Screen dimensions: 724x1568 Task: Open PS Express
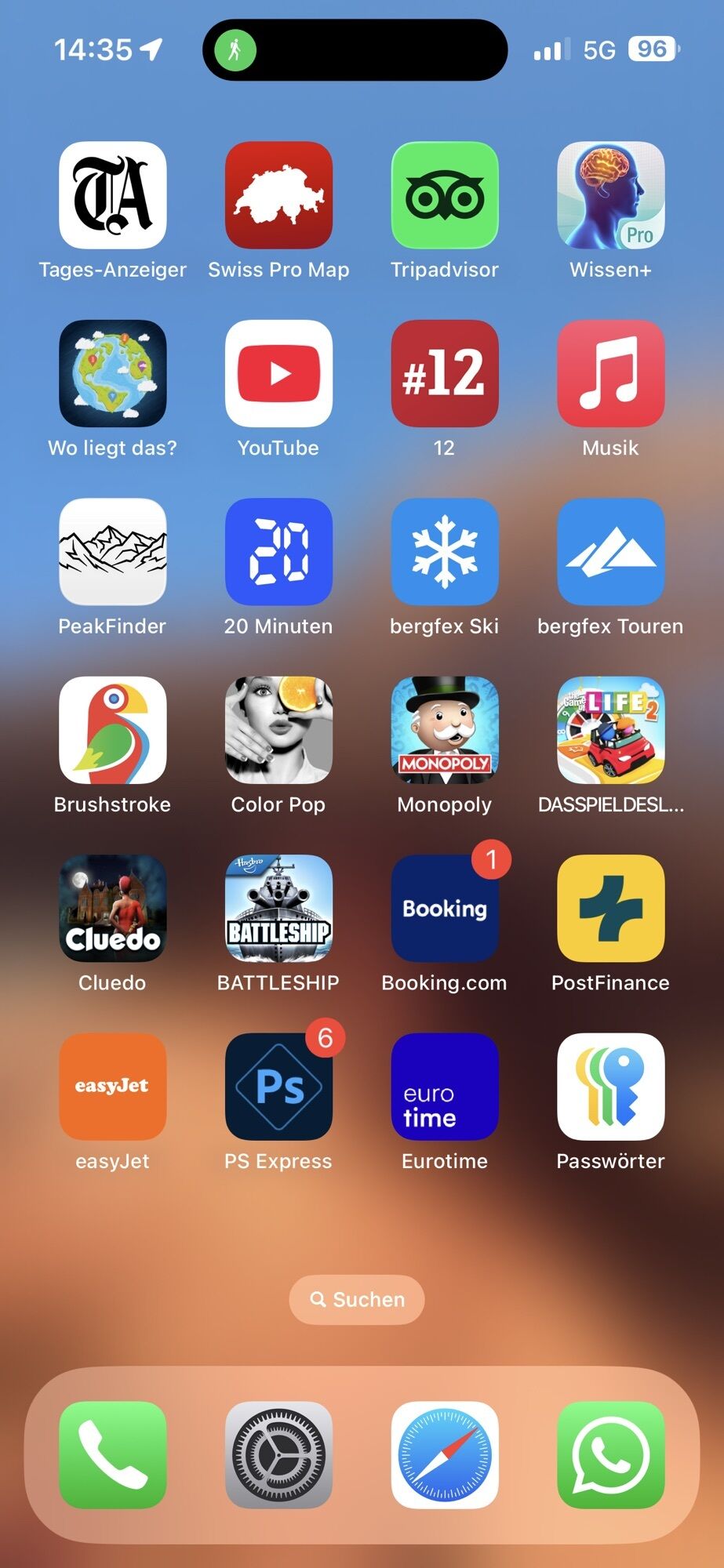coord(278,1086)
